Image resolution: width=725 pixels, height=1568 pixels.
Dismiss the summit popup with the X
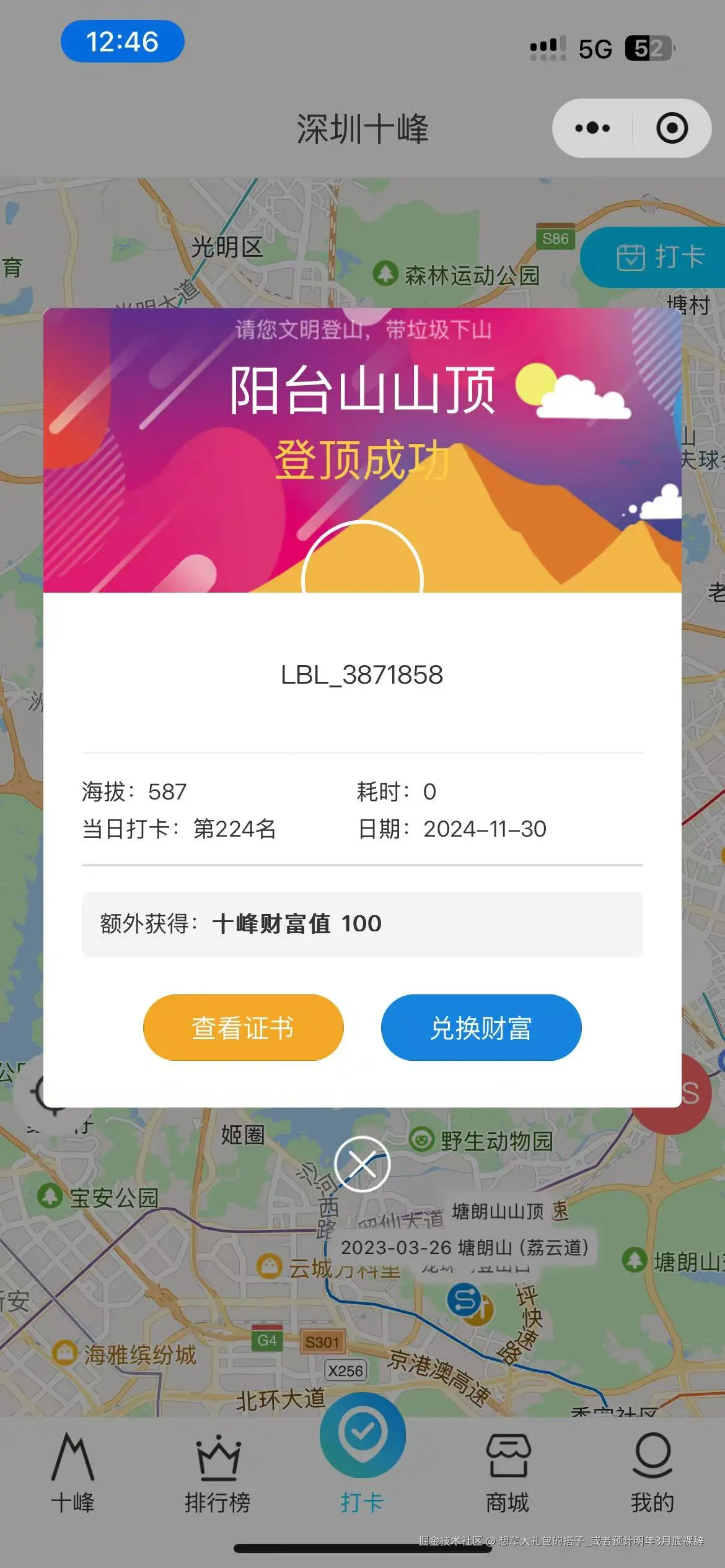click(362, 1164)
